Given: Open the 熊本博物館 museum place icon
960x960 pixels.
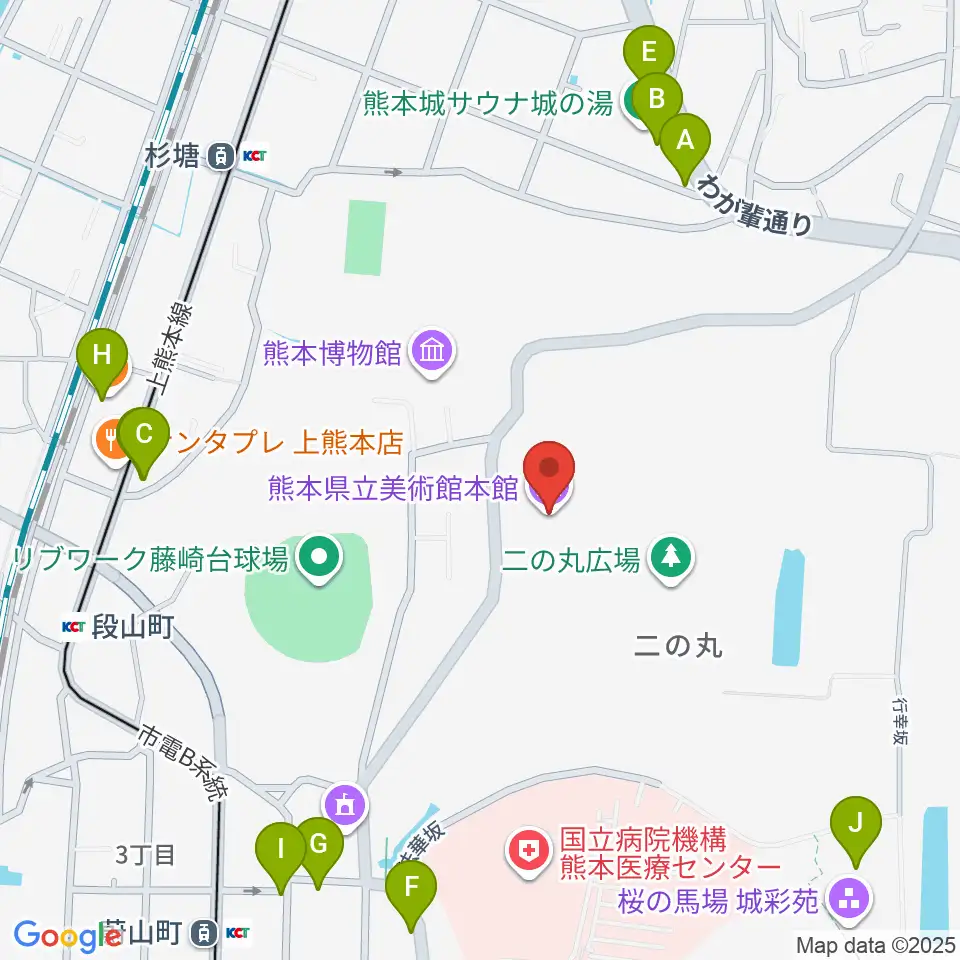Looking at the screenshot, I should pos(432,353).
